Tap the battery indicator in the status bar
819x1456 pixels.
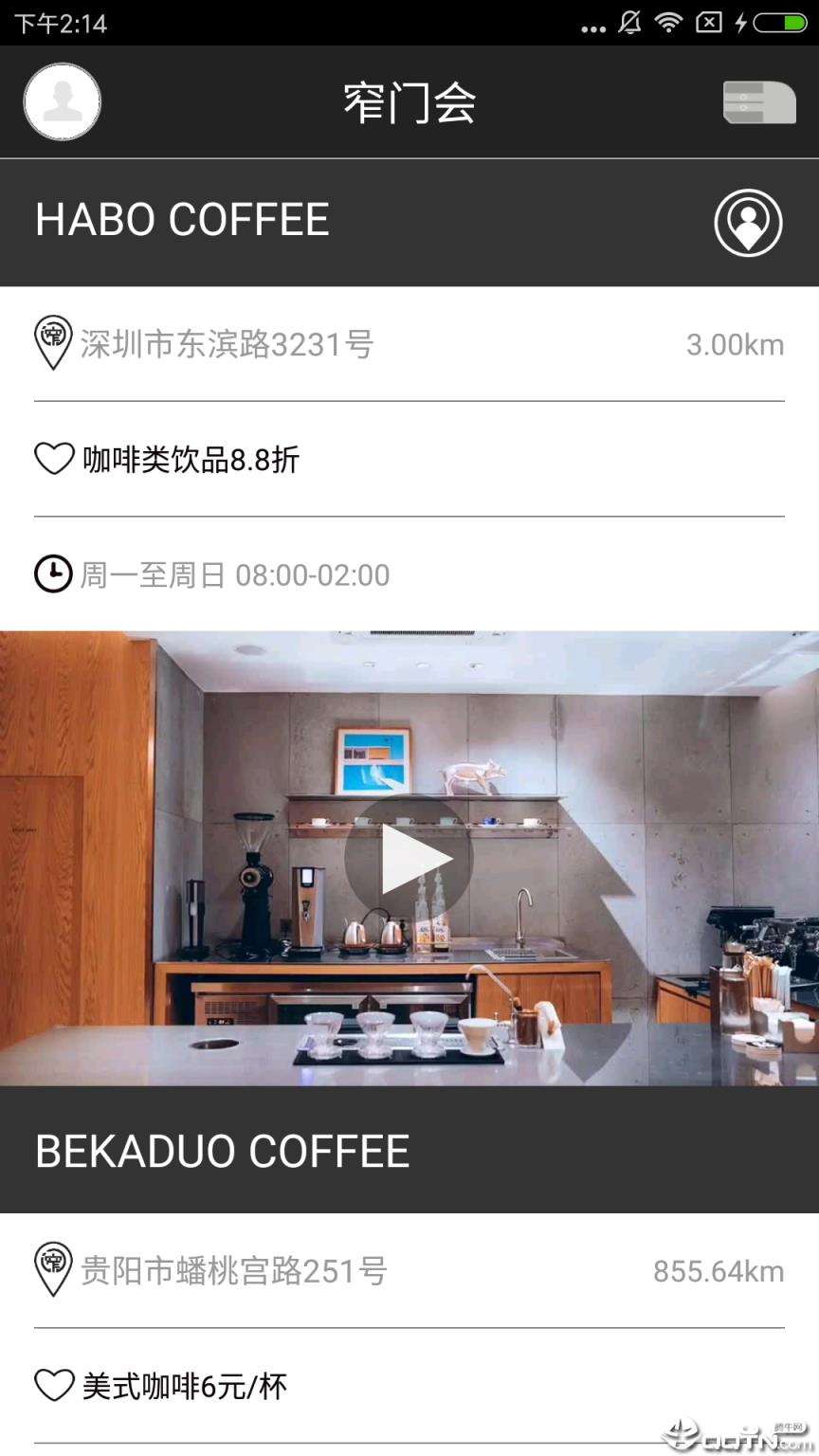click(x=779, y=23)
